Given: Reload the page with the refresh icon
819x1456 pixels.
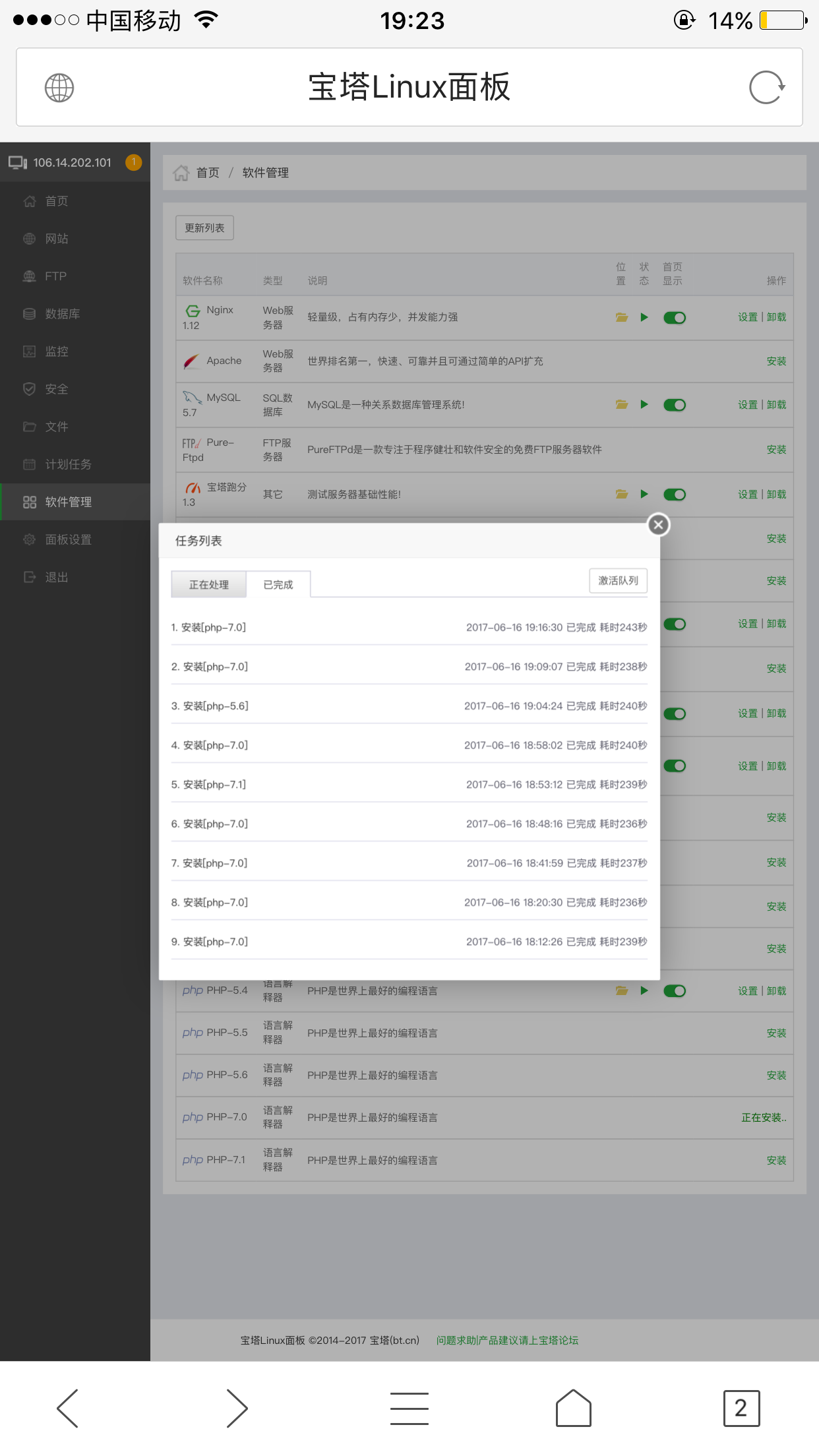Looking at the screenshot, I should coord(766,88).
